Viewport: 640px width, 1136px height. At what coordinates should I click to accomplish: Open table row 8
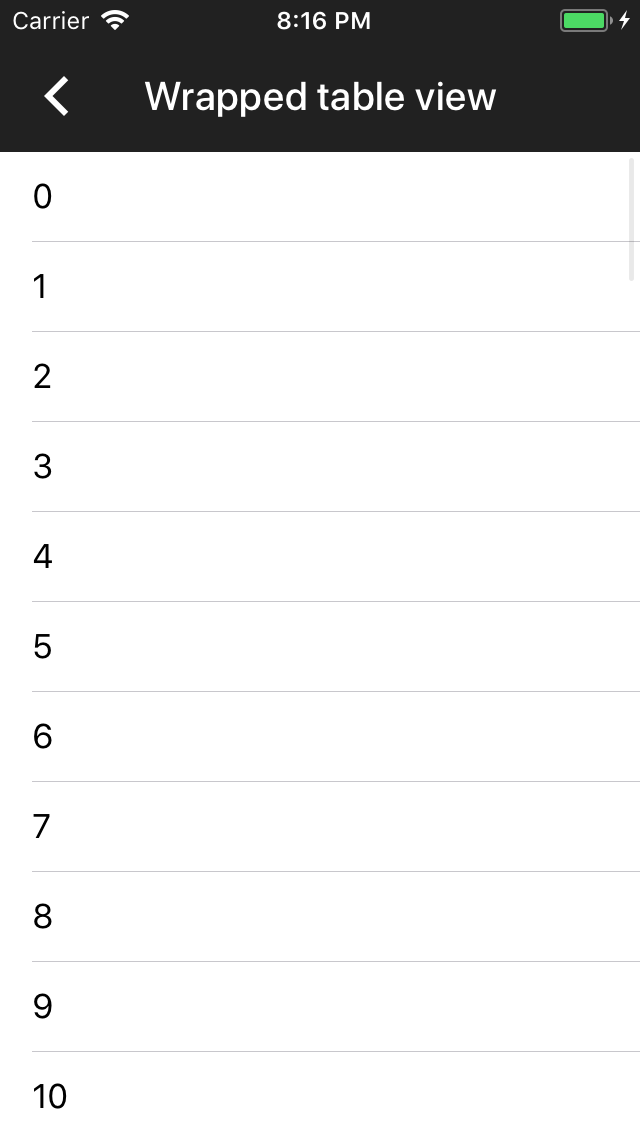[x=320, y=916]
